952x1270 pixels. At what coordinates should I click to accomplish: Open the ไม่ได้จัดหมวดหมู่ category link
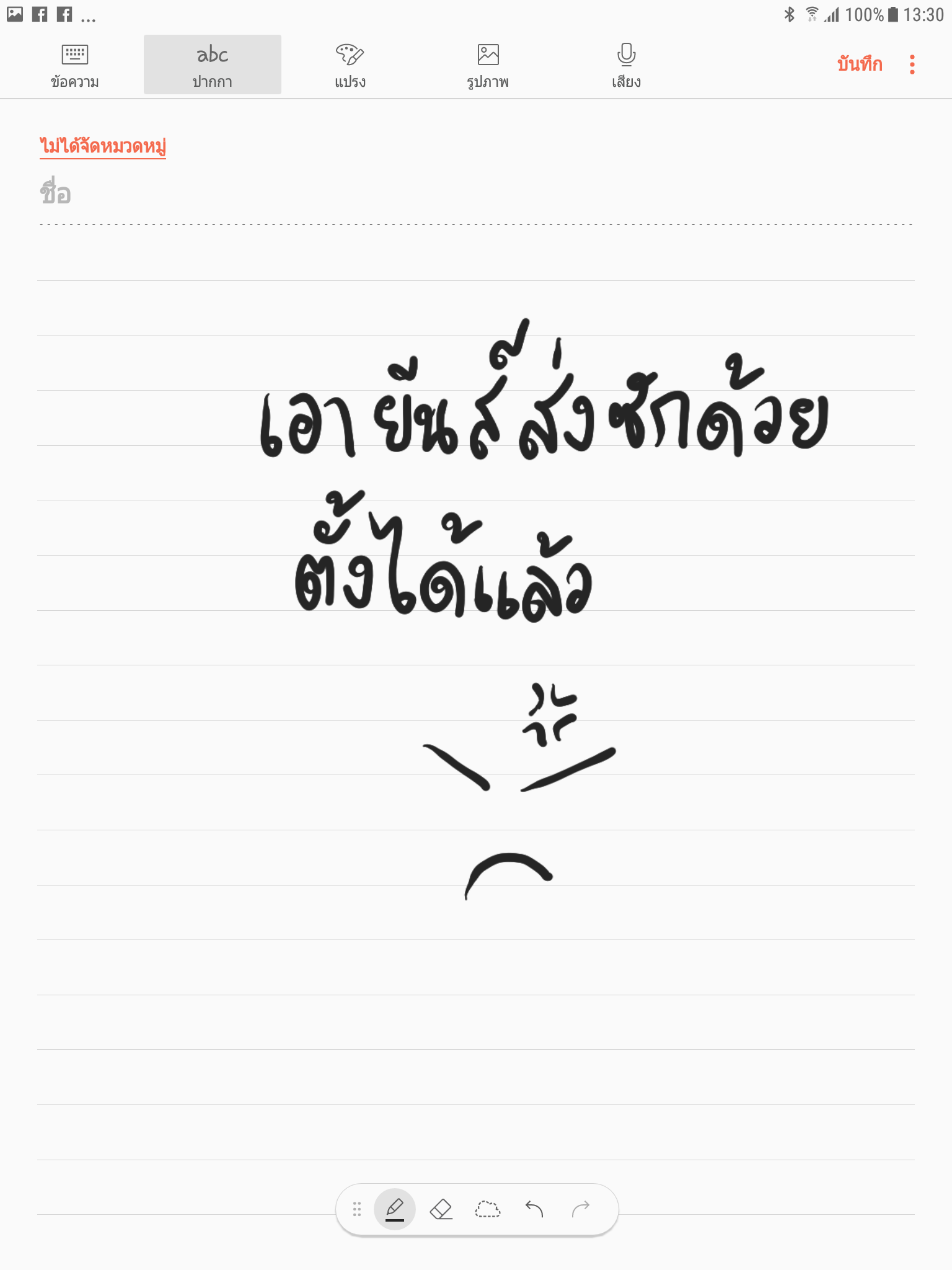tap(103, 146)
